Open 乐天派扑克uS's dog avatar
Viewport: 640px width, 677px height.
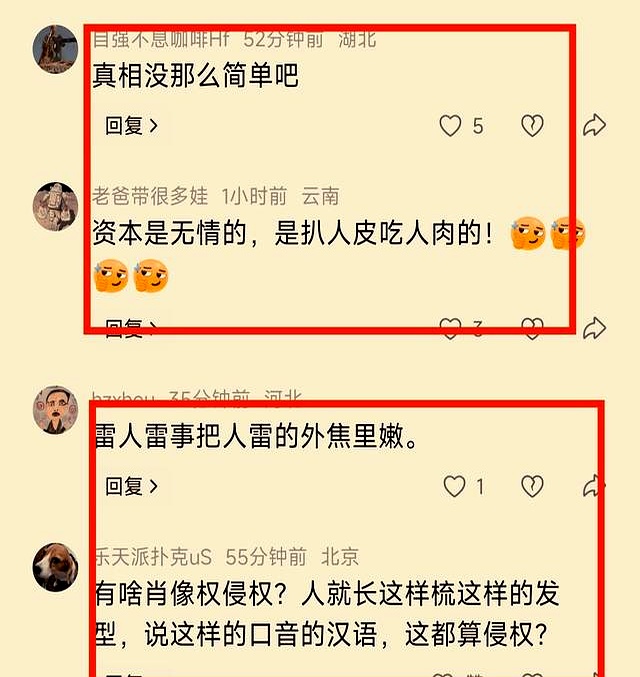point(56,566)
